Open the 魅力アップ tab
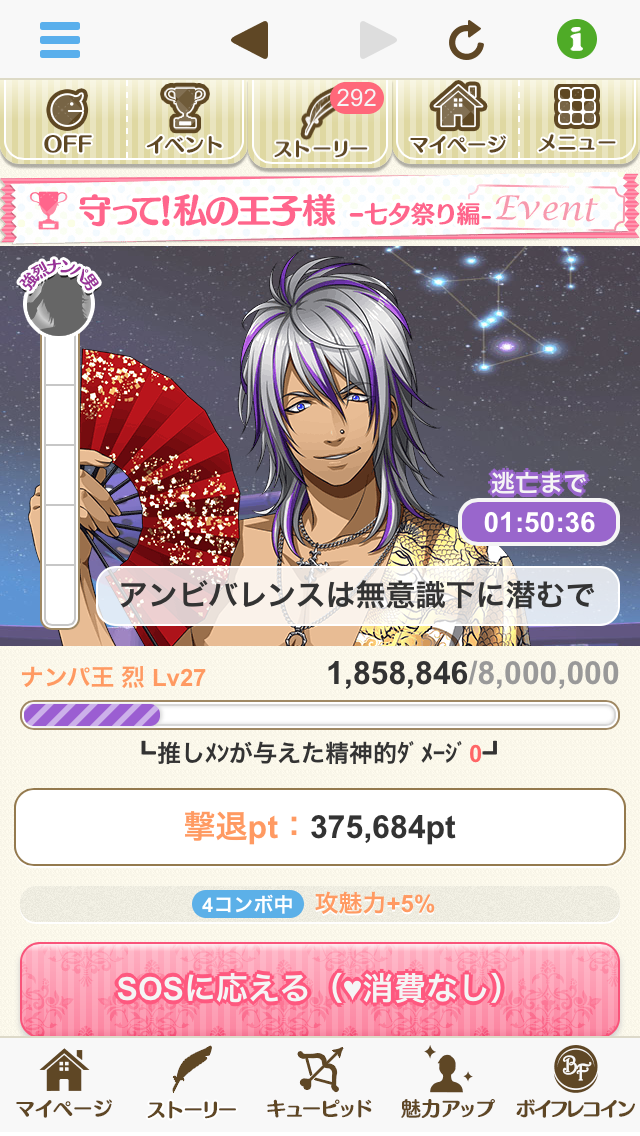This screenshot has width=640, height=1136. click(447, 1086)
